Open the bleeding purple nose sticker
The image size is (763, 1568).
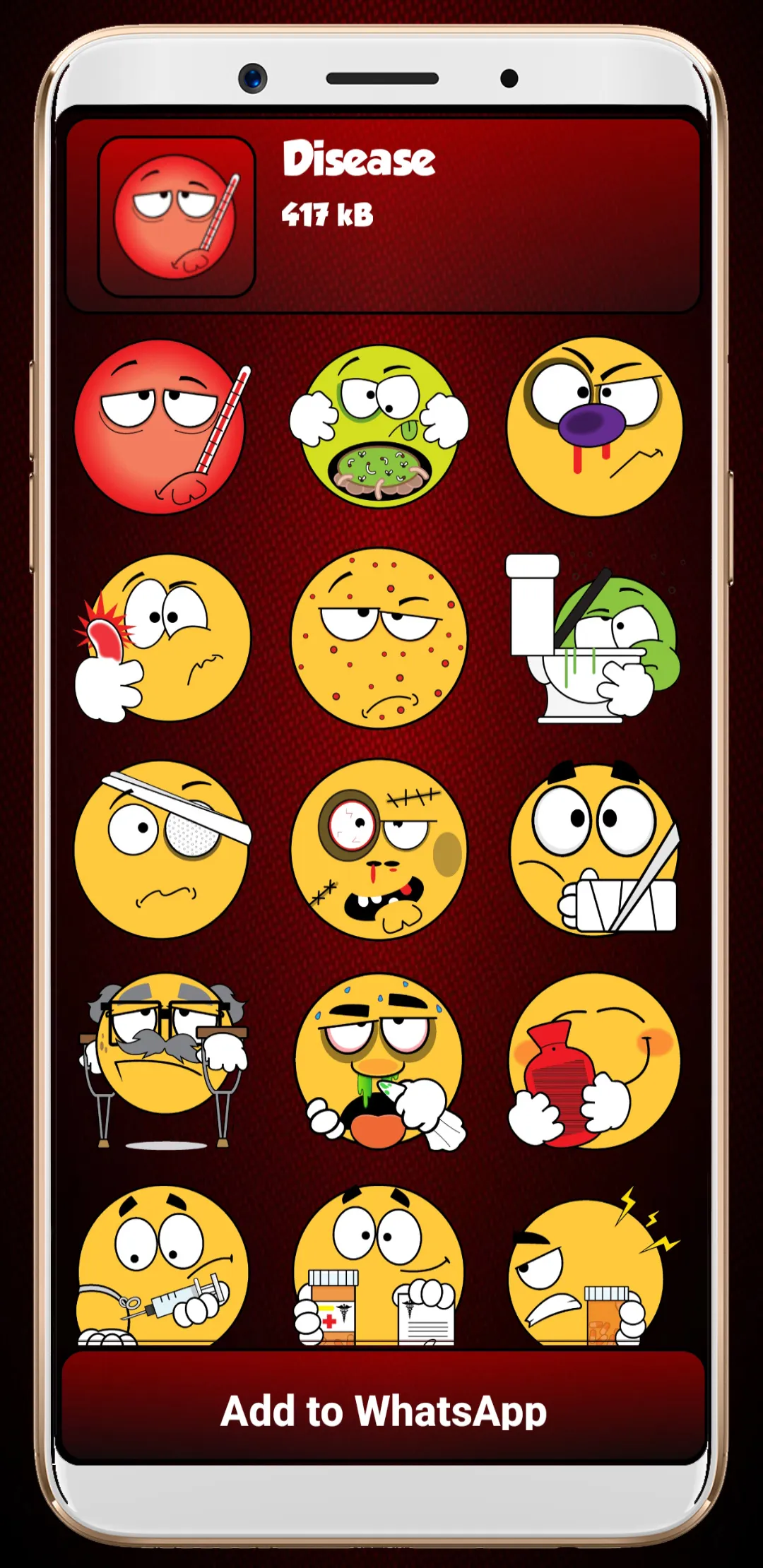(595, 427)
